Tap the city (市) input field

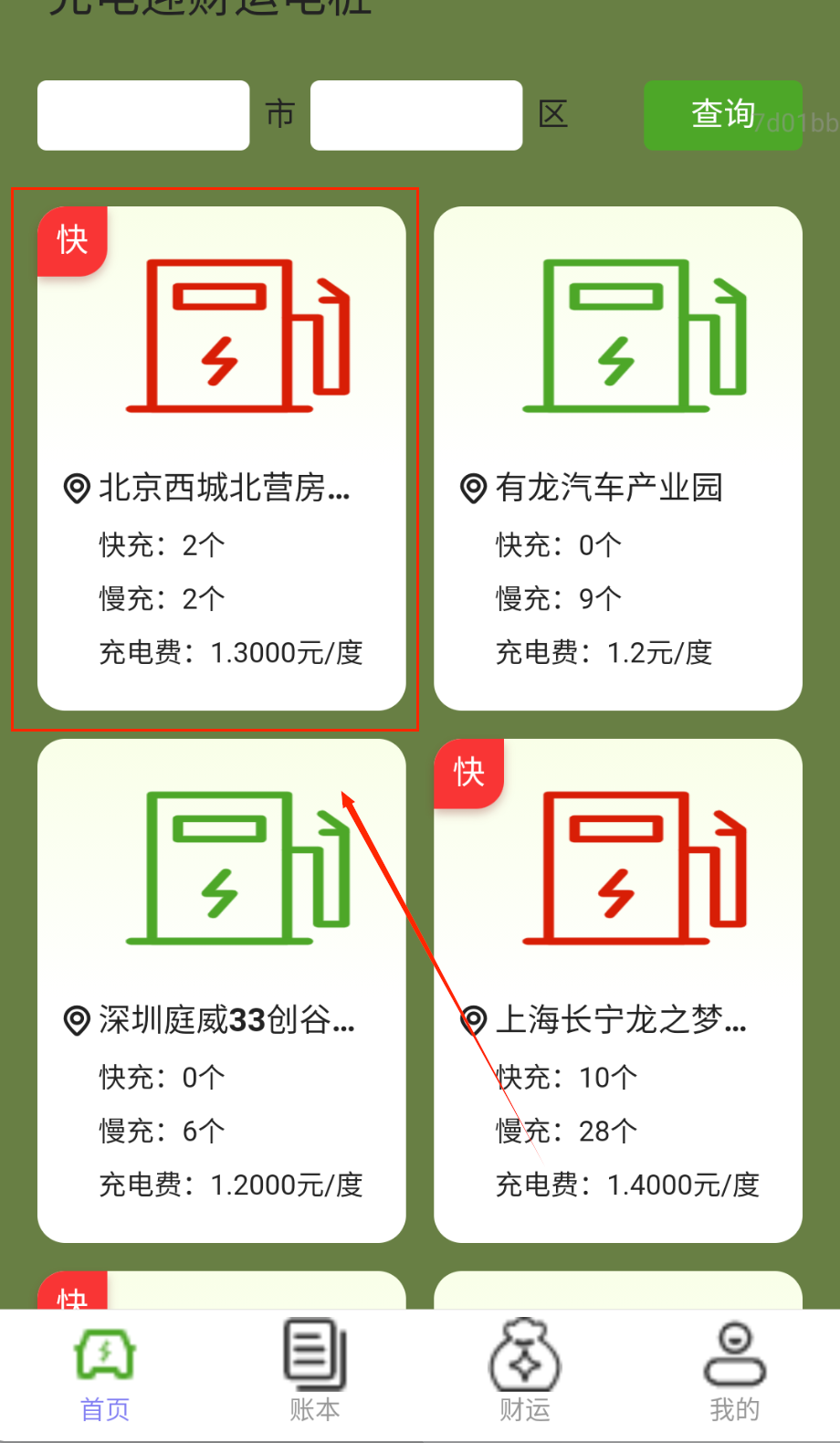pyautogui.click(x=143, y=115)
